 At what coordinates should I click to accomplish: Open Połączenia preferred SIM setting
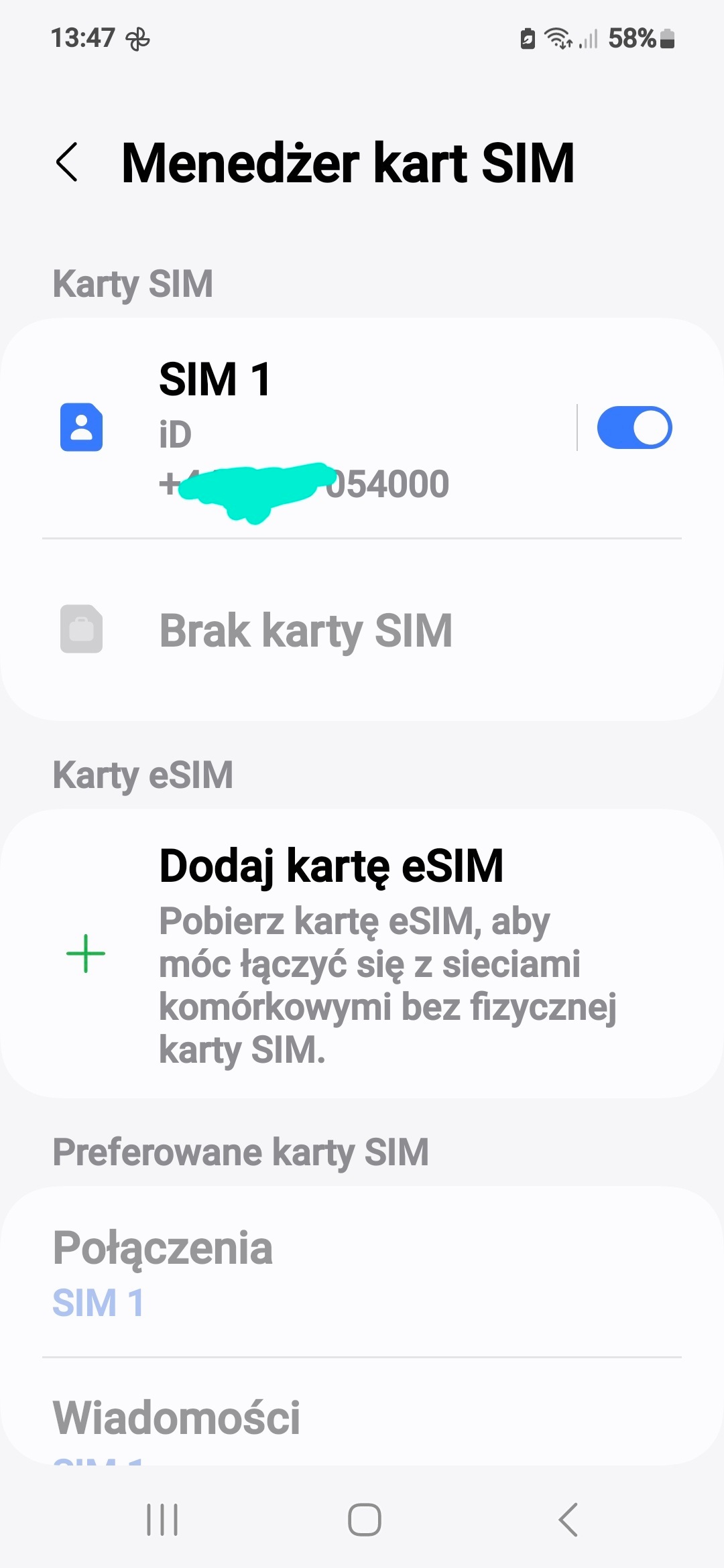(x=362, y=1272)
